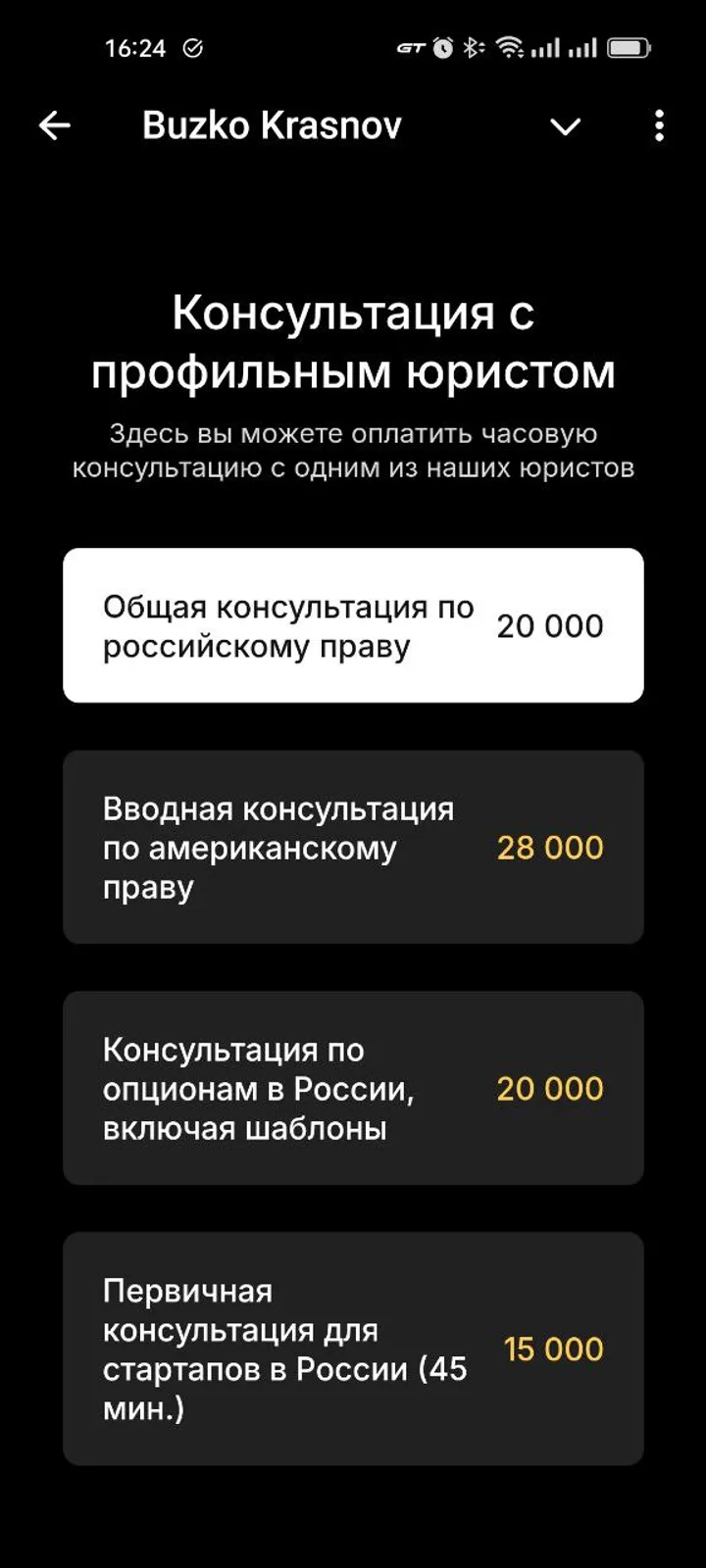Click the first SIM signal strength icon
The image size is (706, 1568).
point(546,46)
